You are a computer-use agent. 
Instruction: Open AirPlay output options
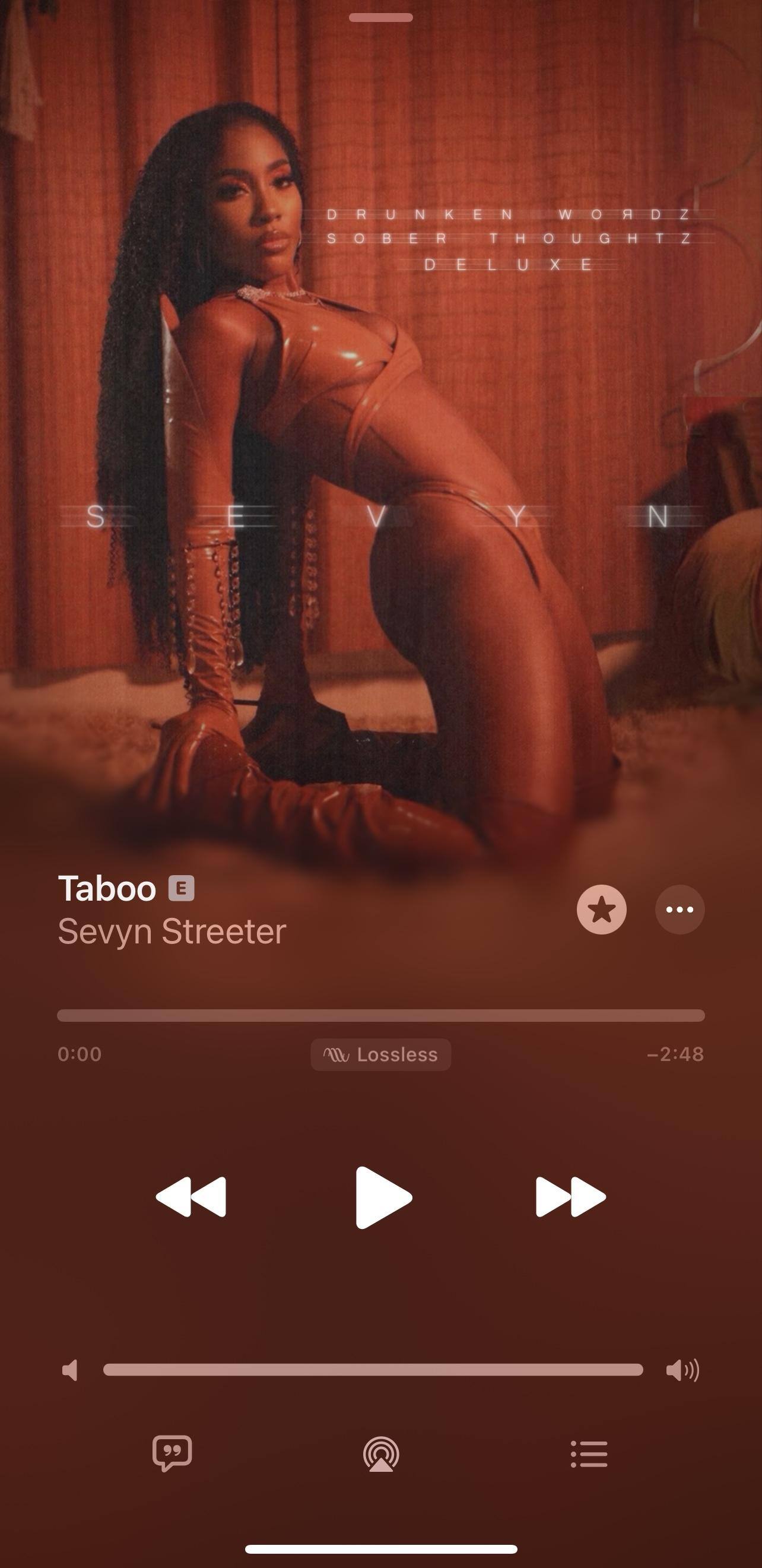coord(381,1455)
